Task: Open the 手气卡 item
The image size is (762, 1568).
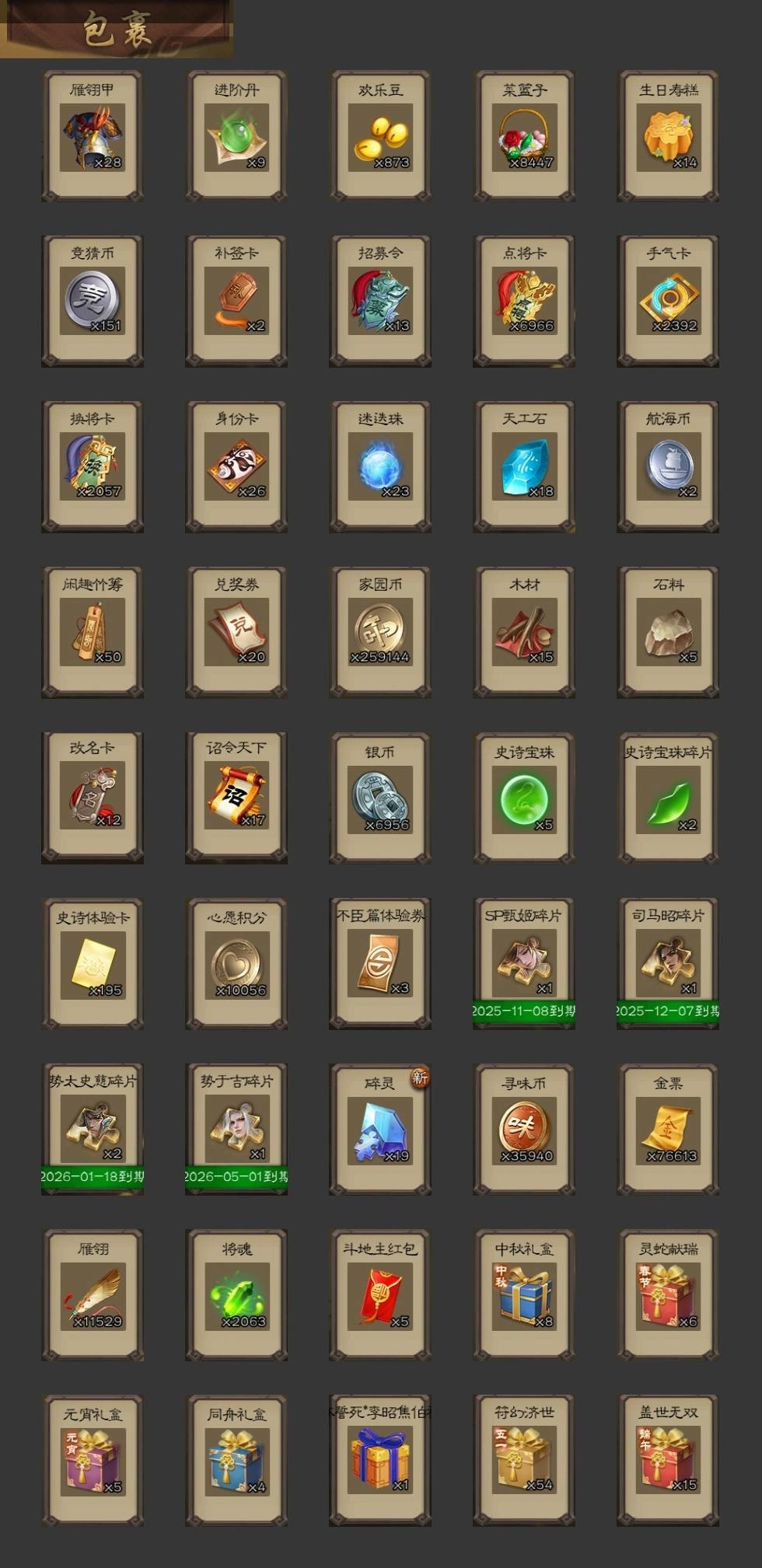Action: pyautogui.click(x=668, y=301)
